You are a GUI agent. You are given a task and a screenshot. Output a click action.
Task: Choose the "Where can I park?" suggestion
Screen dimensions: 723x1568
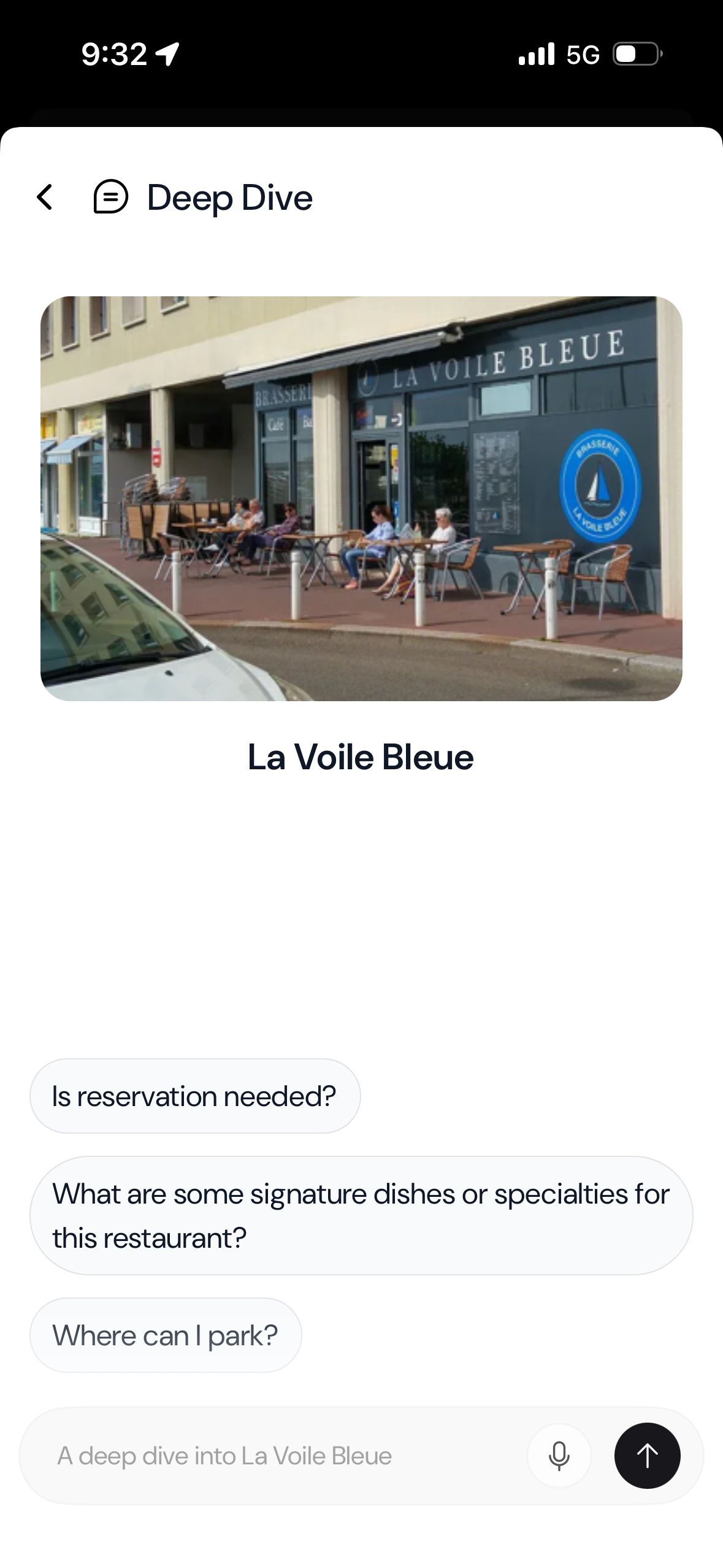[166, 1335]
